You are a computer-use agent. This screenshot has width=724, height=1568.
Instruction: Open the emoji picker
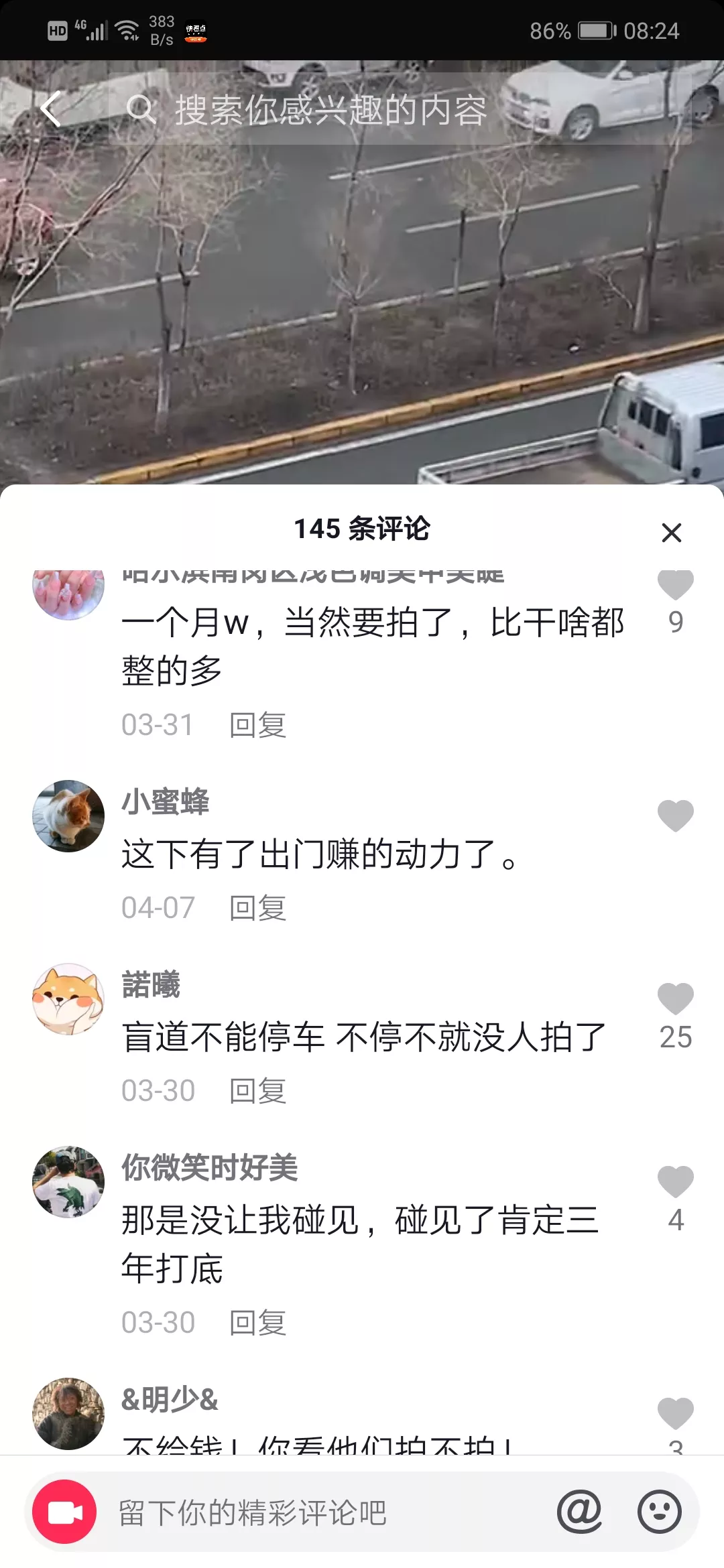click(659, 1512)
